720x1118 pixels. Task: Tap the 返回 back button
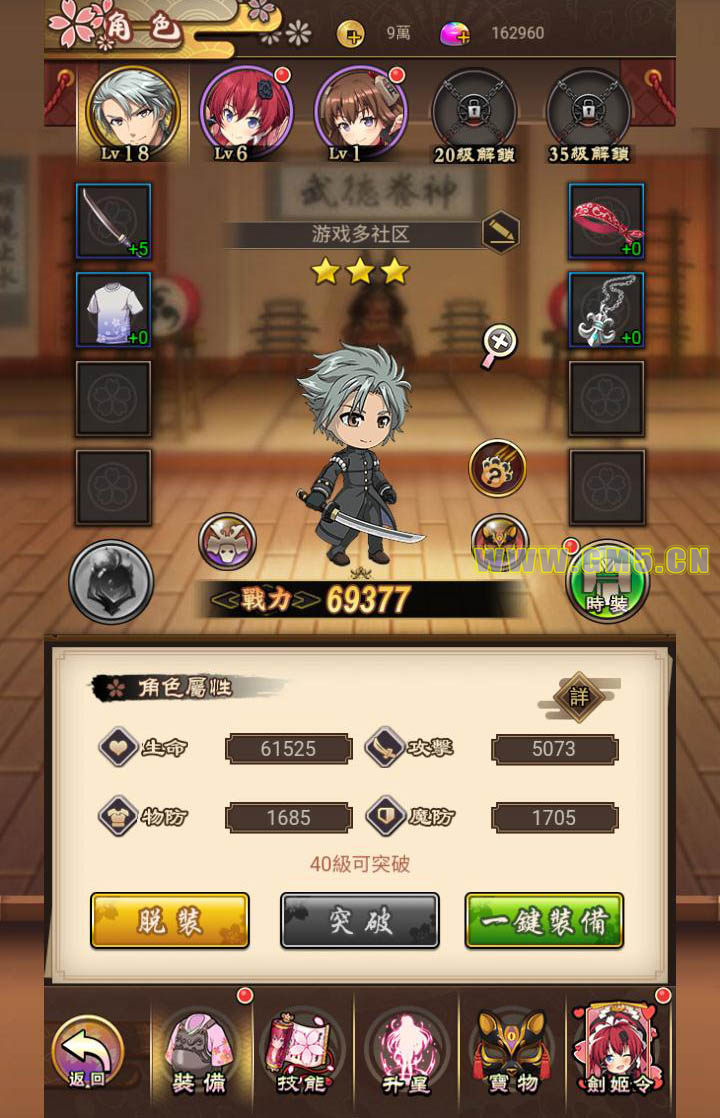87,1051
